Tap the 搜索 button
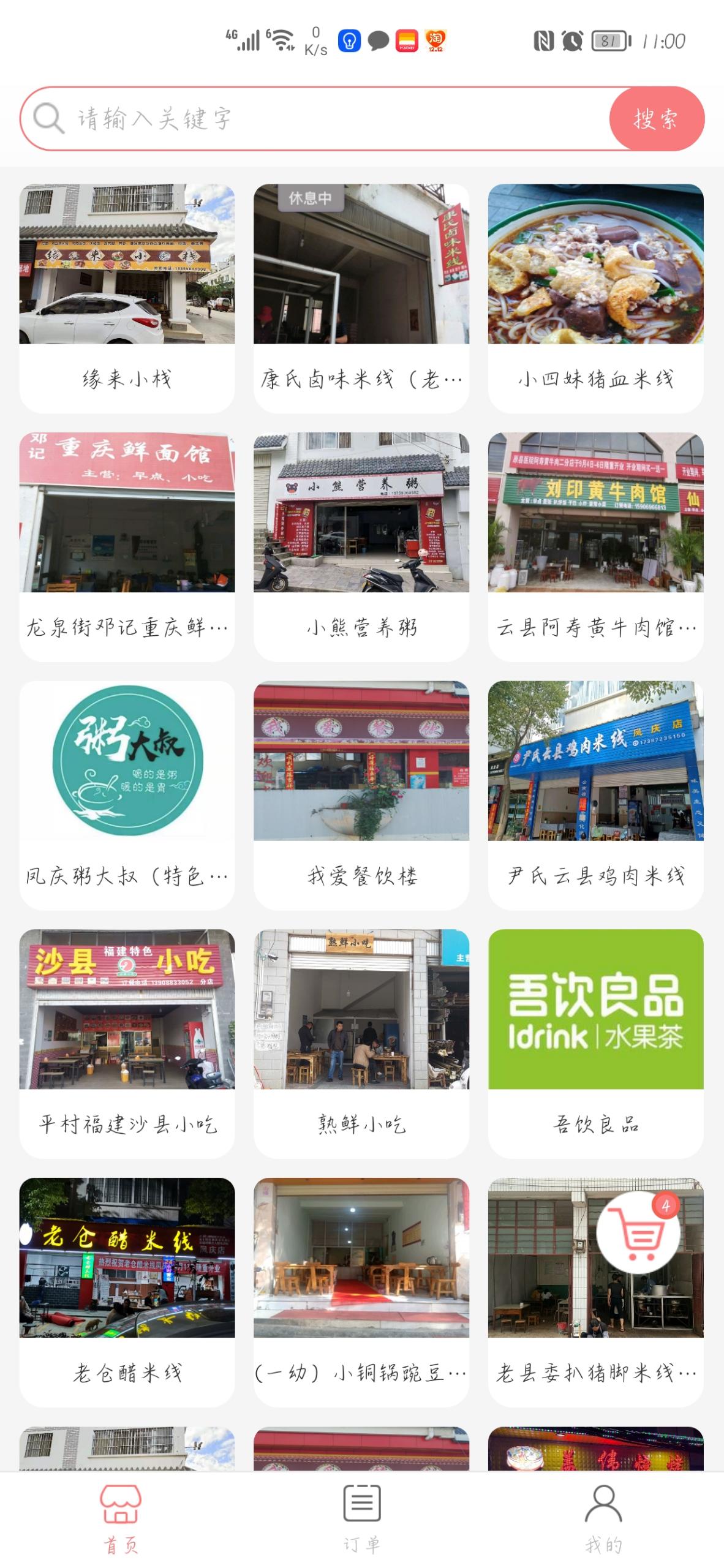The height and width of the screenshot is (1568, 724). click(655, 118)
